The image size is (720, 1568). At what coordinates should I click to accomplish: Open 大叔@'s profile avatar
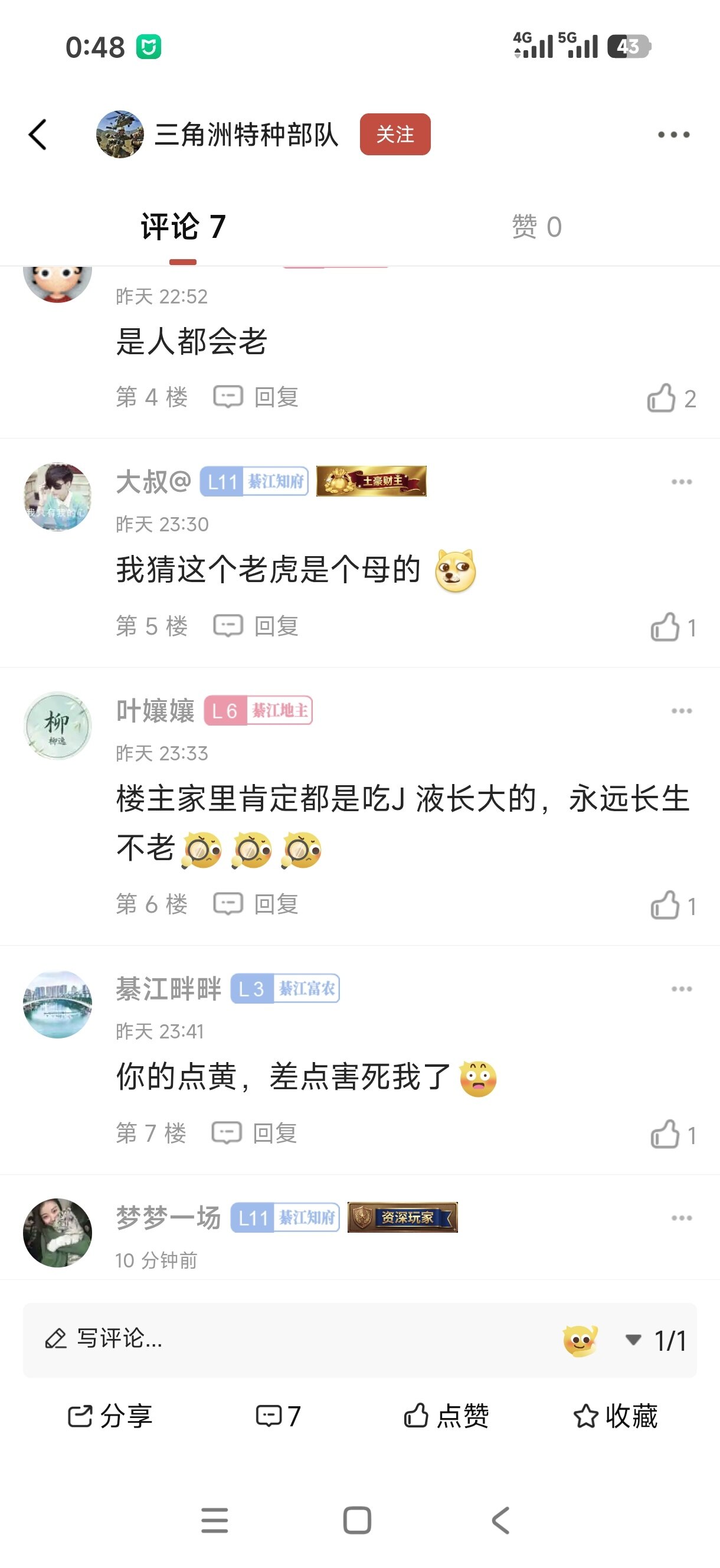(57, 496)
